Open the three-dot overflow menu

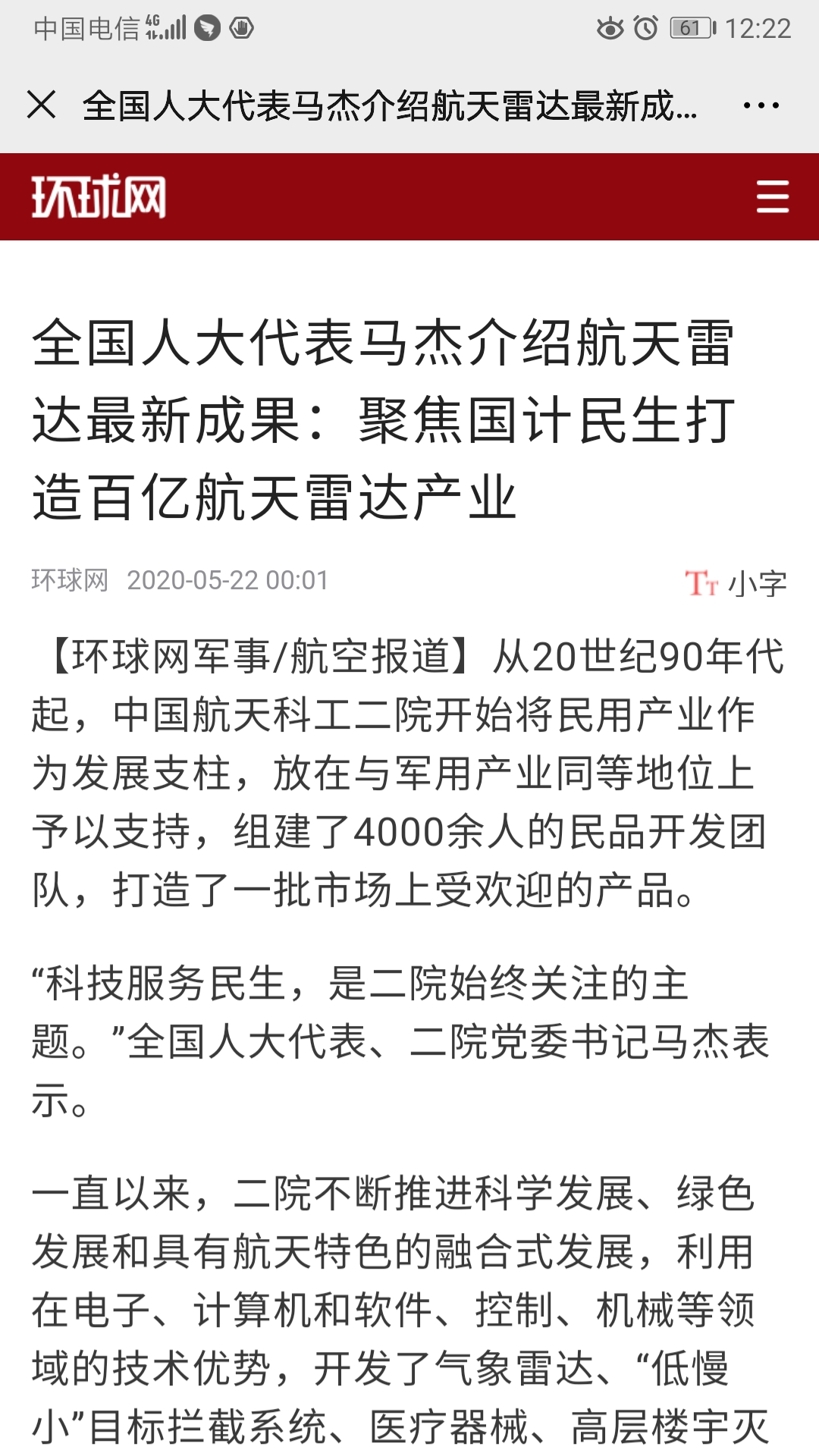tap(761, 105)
